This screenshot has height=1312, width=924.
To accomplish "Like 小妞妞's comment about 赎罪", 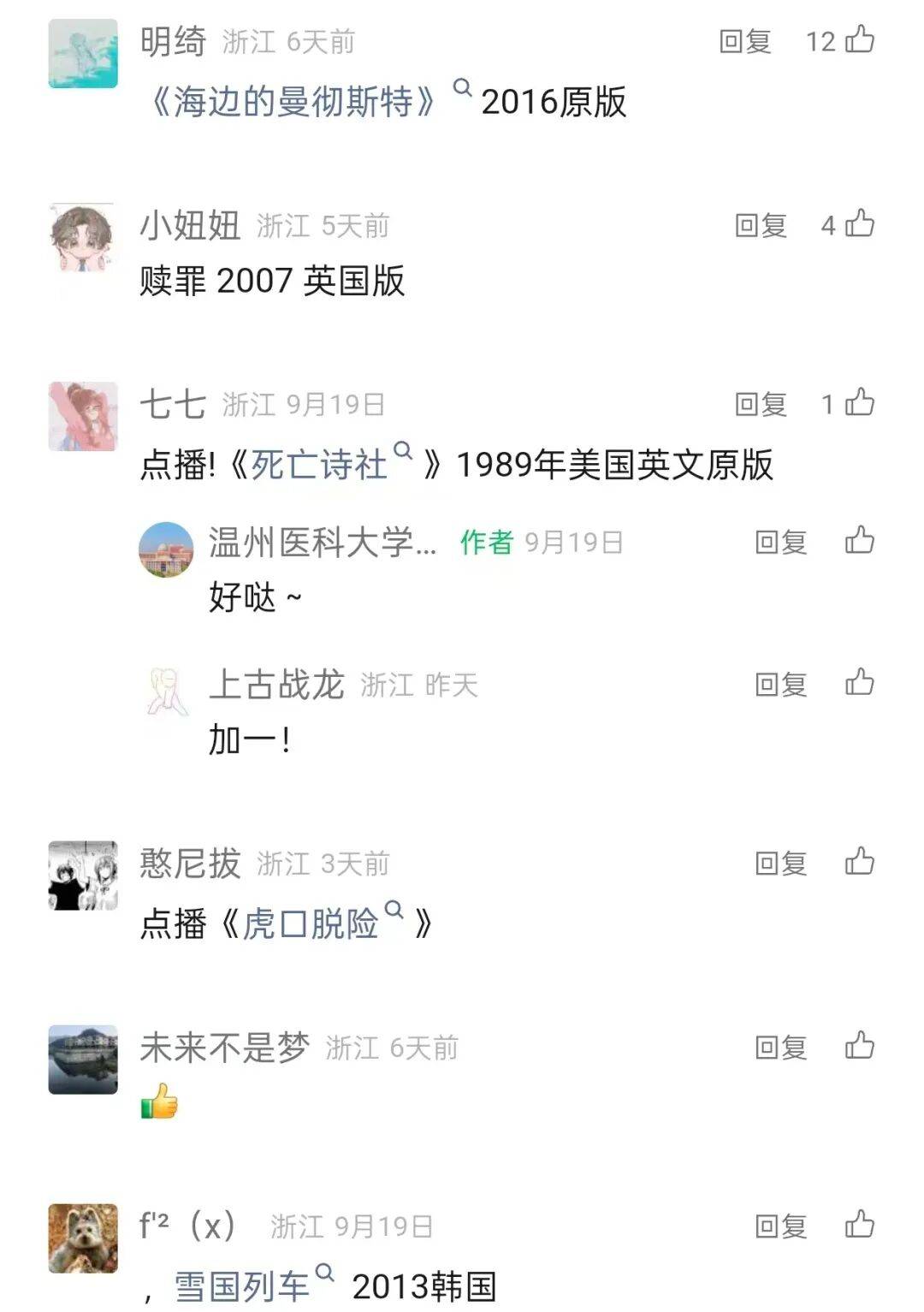I will (859, 224).
